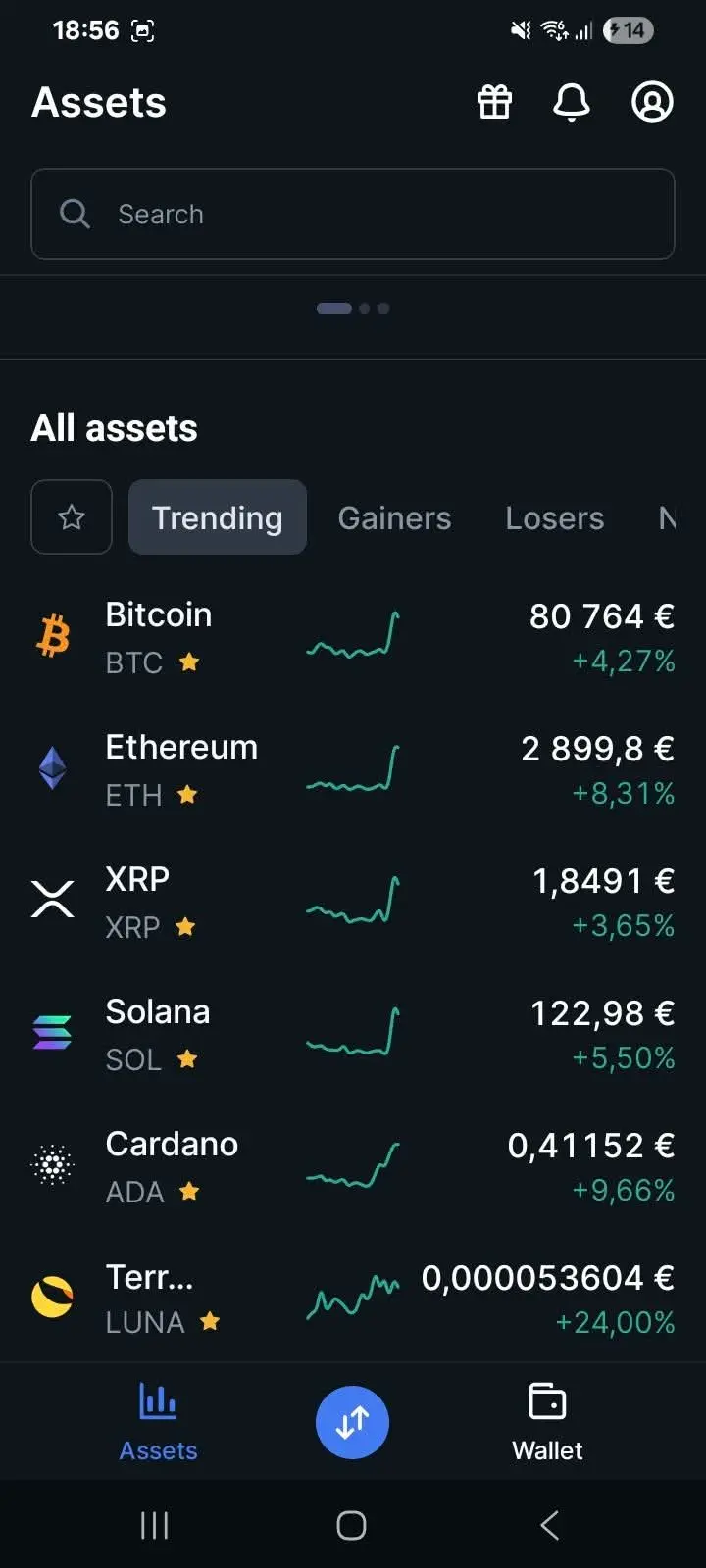Unfavorite Bitcoin via its star
This screenshot has width=706, height=1568.
point(189,662)
